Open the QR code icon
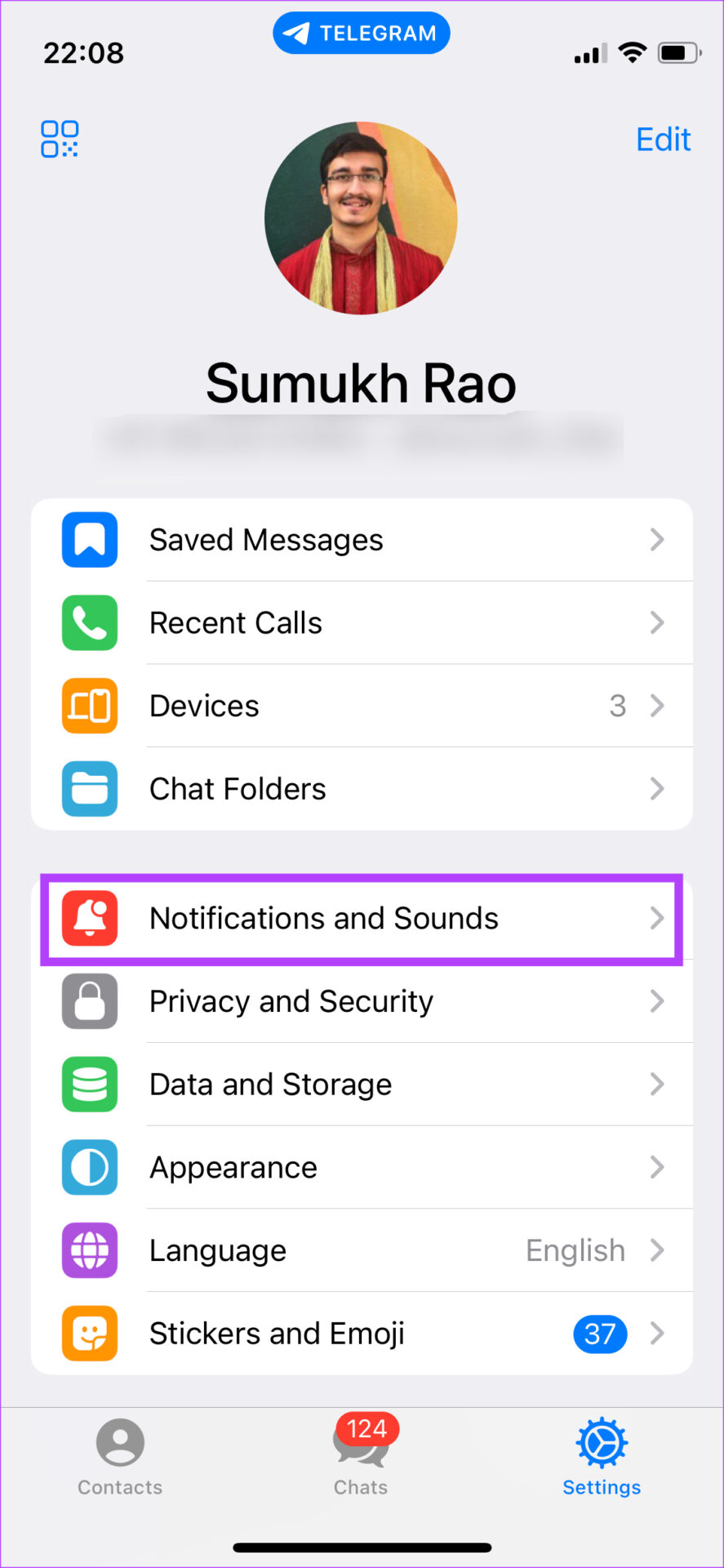The width and height of the screenshot is (724, 1568). pyautogui.click(x=60, y=139)
